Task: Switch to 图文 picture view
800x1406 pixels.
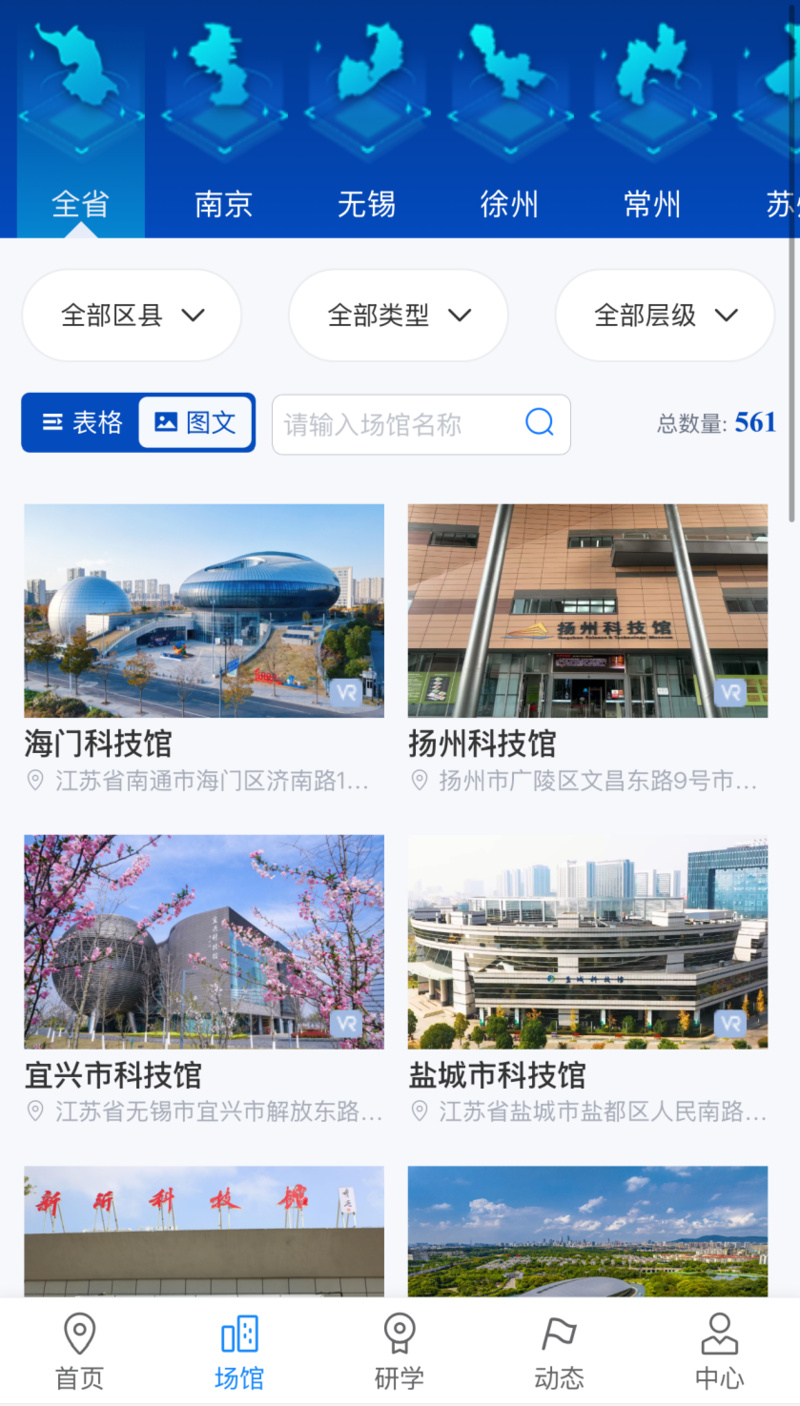Action: (196, 423)
